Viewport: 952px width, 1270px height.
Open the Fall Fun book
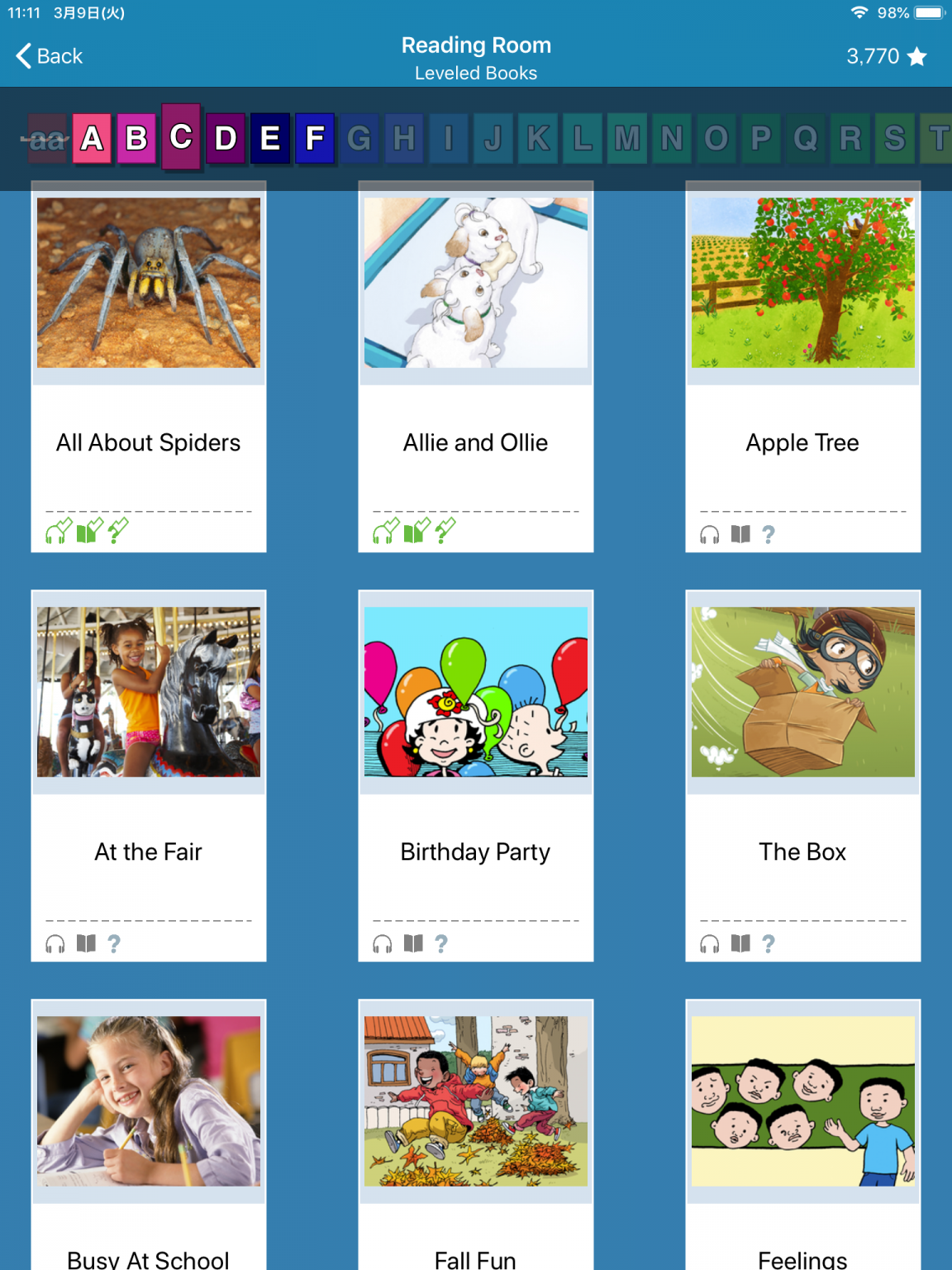tap(476, 1101)
